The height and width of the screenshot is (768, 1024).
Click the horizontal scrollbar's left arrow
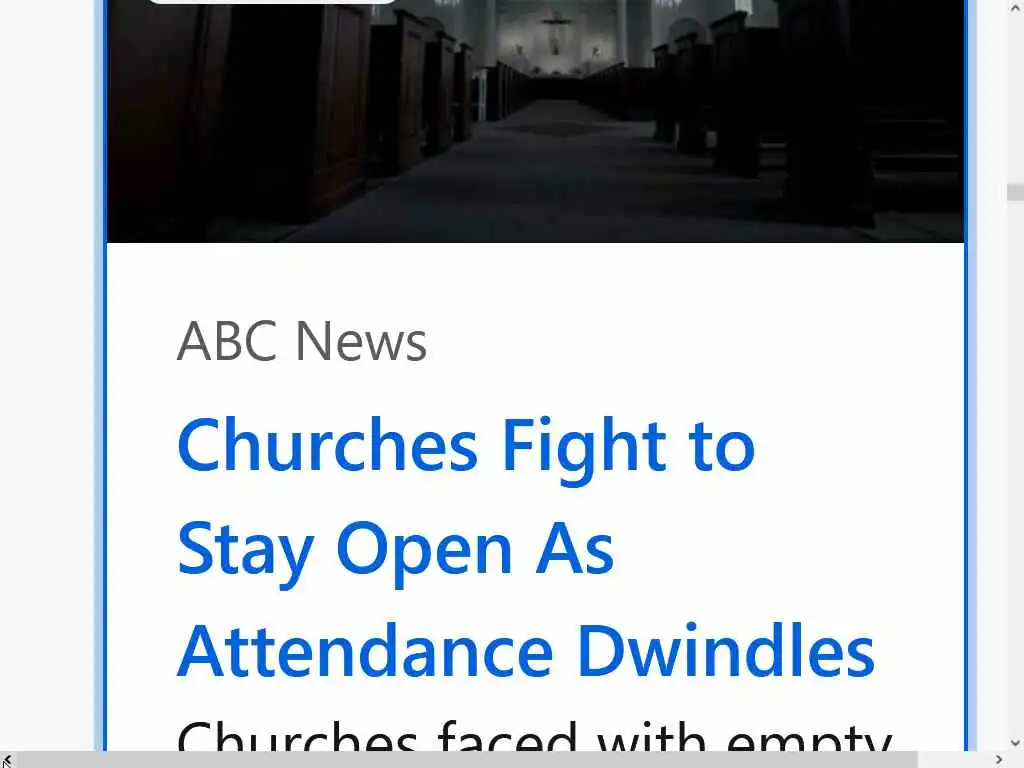click(x=7, y=760)
